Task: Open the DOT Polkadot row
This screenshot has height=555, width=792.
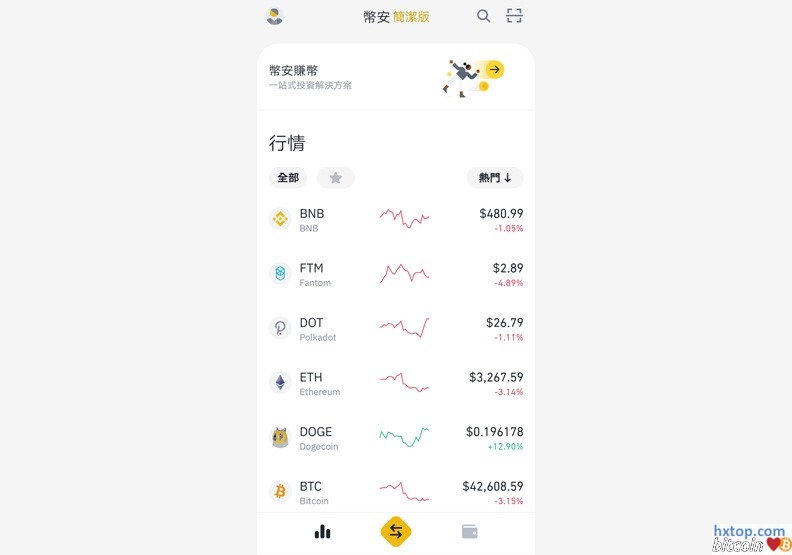Action: pos(396,328)
